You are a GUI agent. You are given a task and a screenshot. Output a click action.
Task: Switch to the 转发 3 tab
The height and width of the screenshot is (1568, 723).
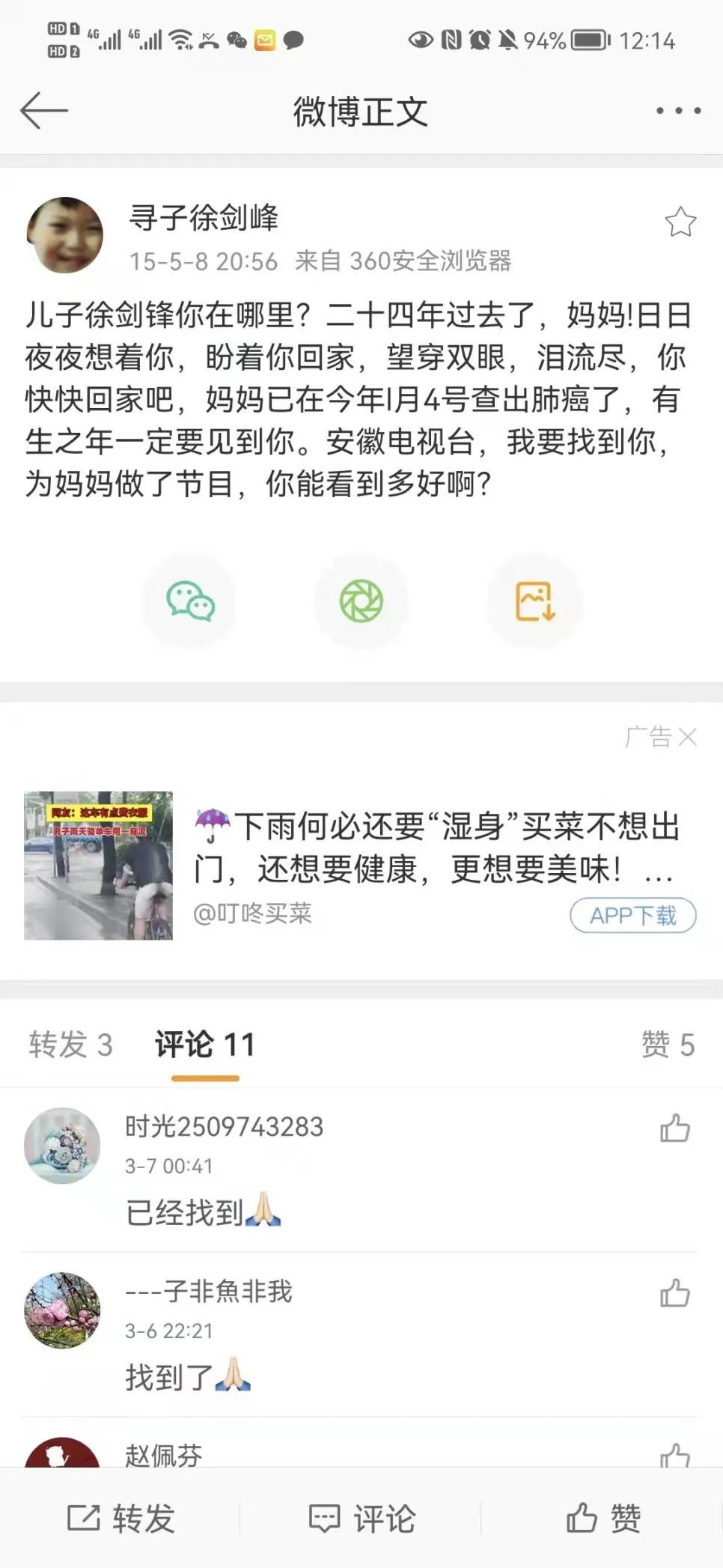point(70,1045)
